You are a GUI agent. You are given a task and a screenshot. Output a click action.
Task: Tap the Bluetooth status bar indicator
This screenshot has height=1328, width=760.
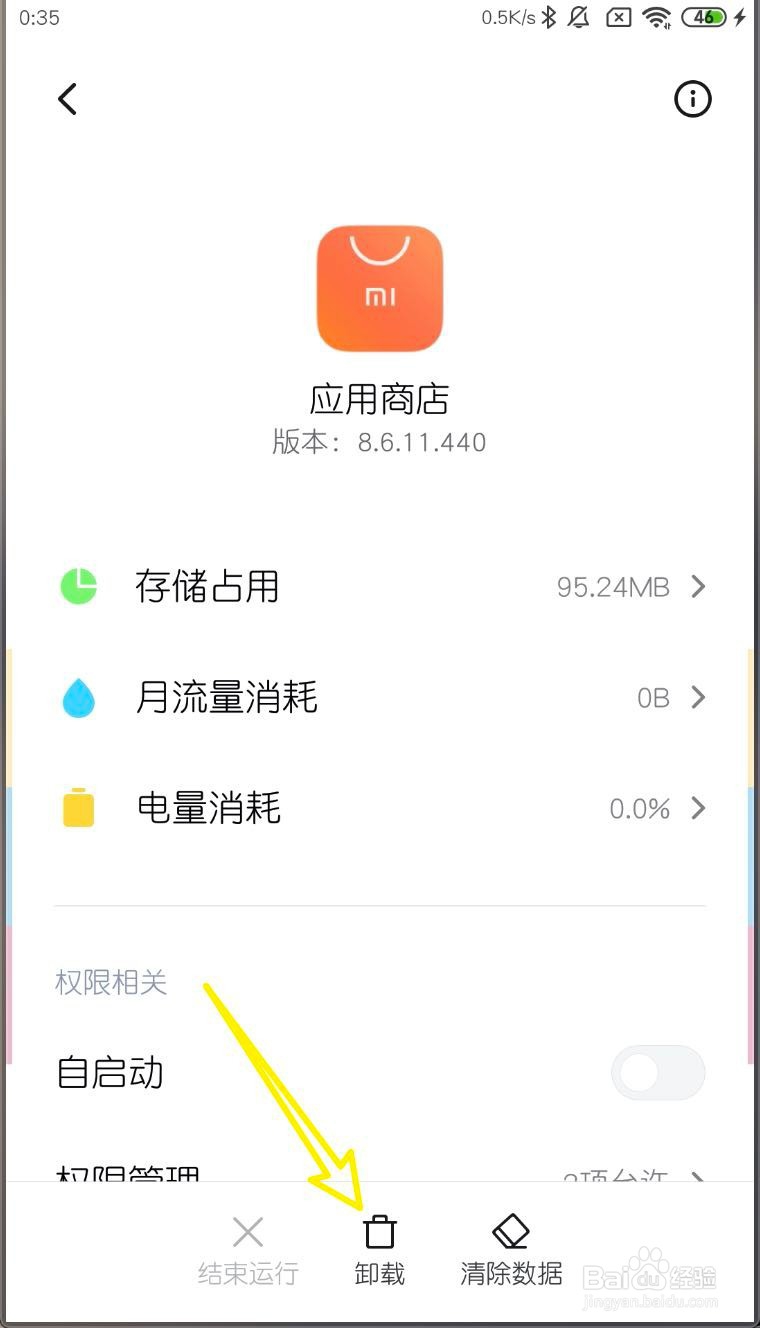point(551,17)
